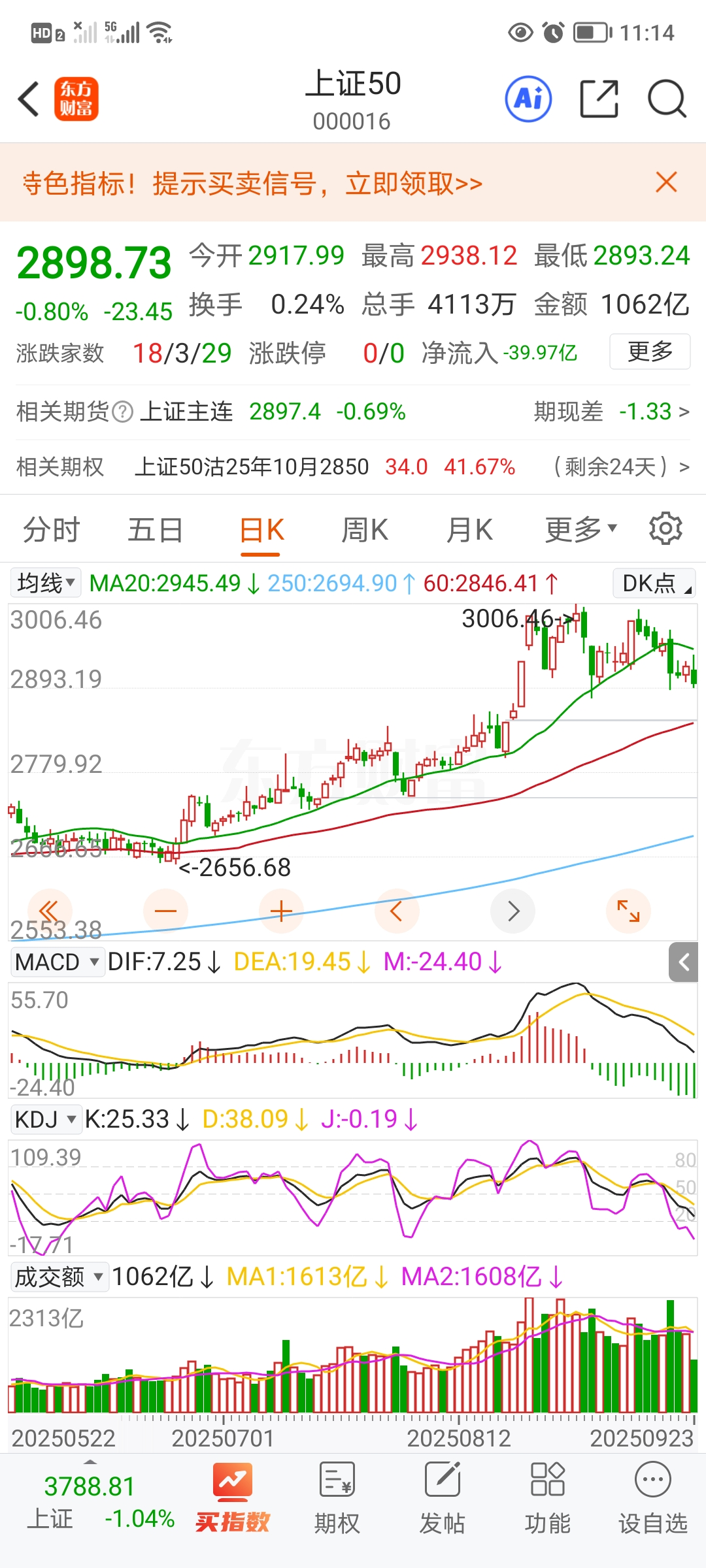This screenshot has height=1568, width=706.
Task: Select the 周K chart tab
Action: tap(364, 530)
